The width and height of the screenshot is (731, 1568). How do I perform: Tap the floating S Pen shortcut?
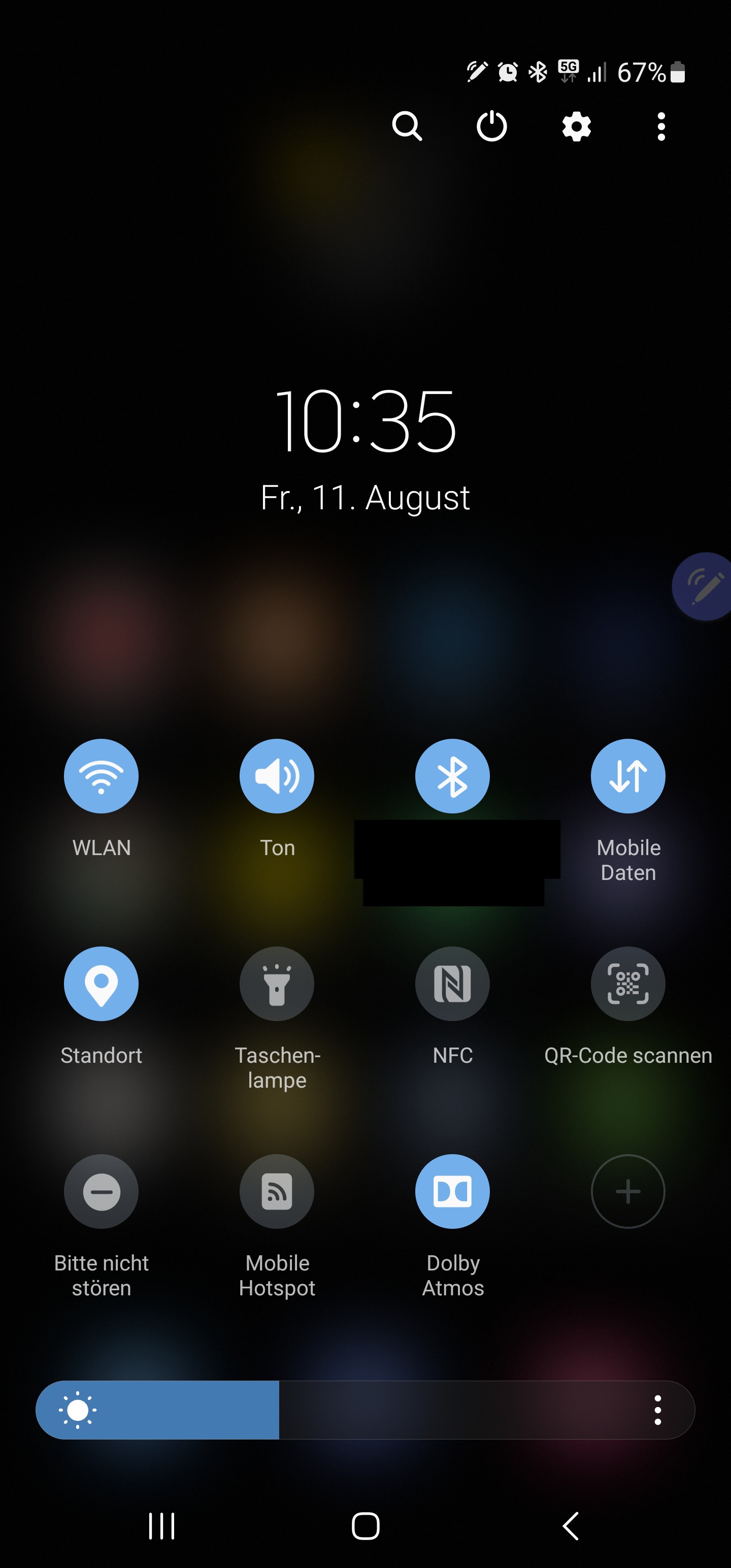coord(704,586)
